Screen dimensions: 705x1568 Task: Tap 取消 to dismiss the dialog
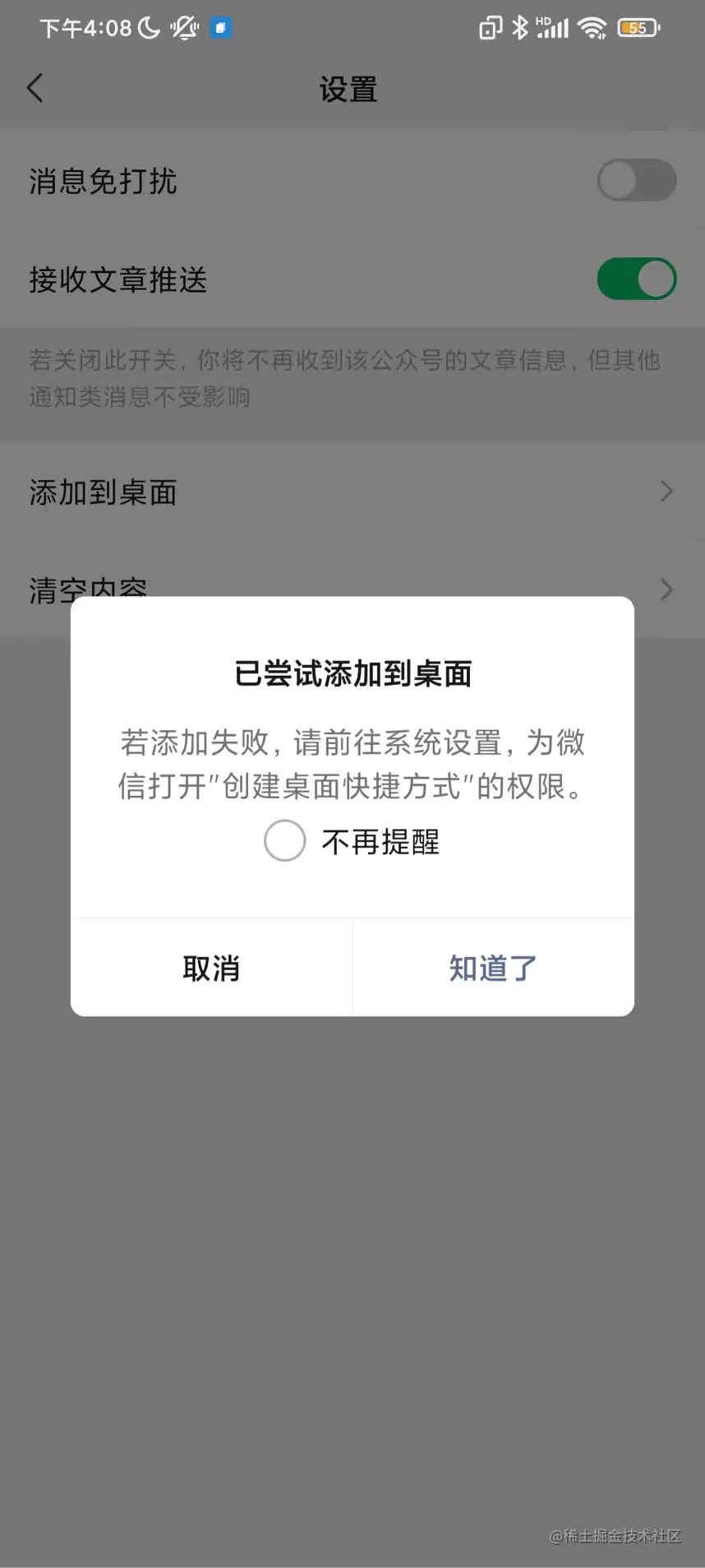(x=210, y=968)
